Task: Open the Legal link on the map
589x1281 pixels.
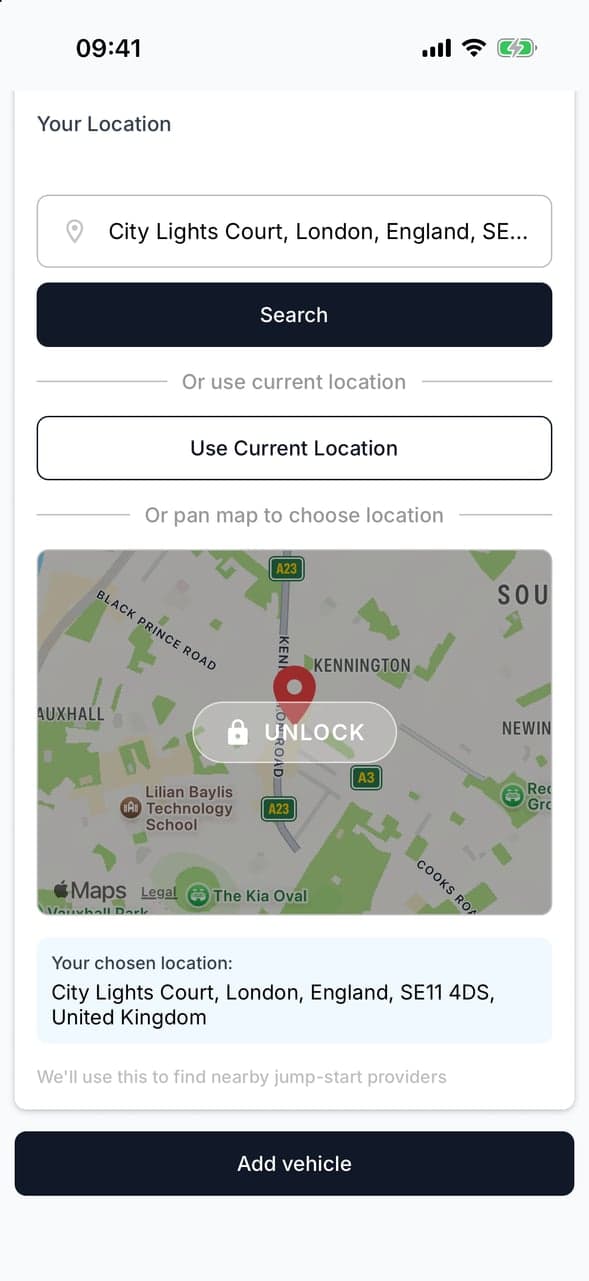Action: tap(158, 892)
